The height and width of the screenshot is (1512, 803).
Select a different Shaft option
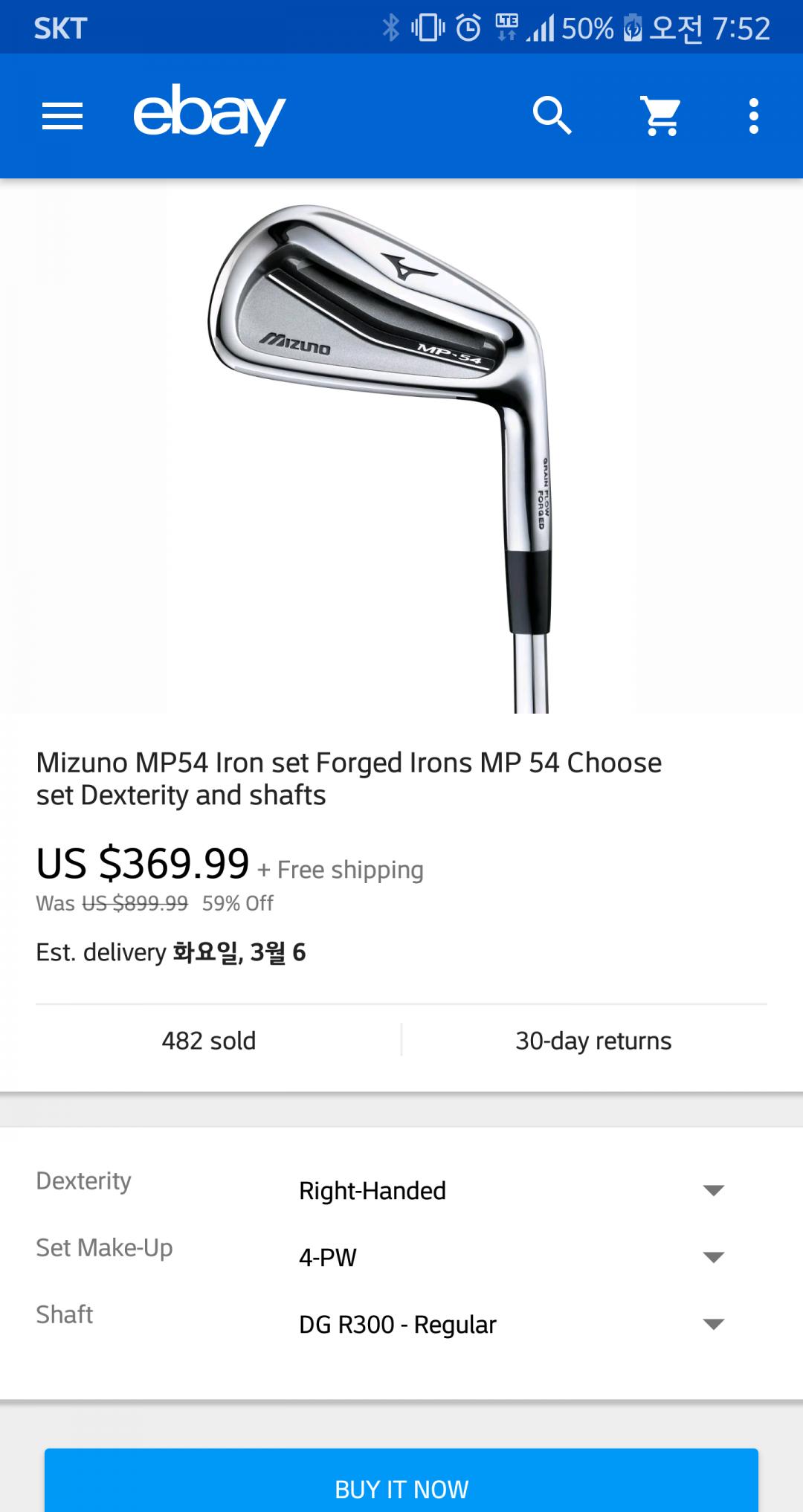coord(510,1324)
